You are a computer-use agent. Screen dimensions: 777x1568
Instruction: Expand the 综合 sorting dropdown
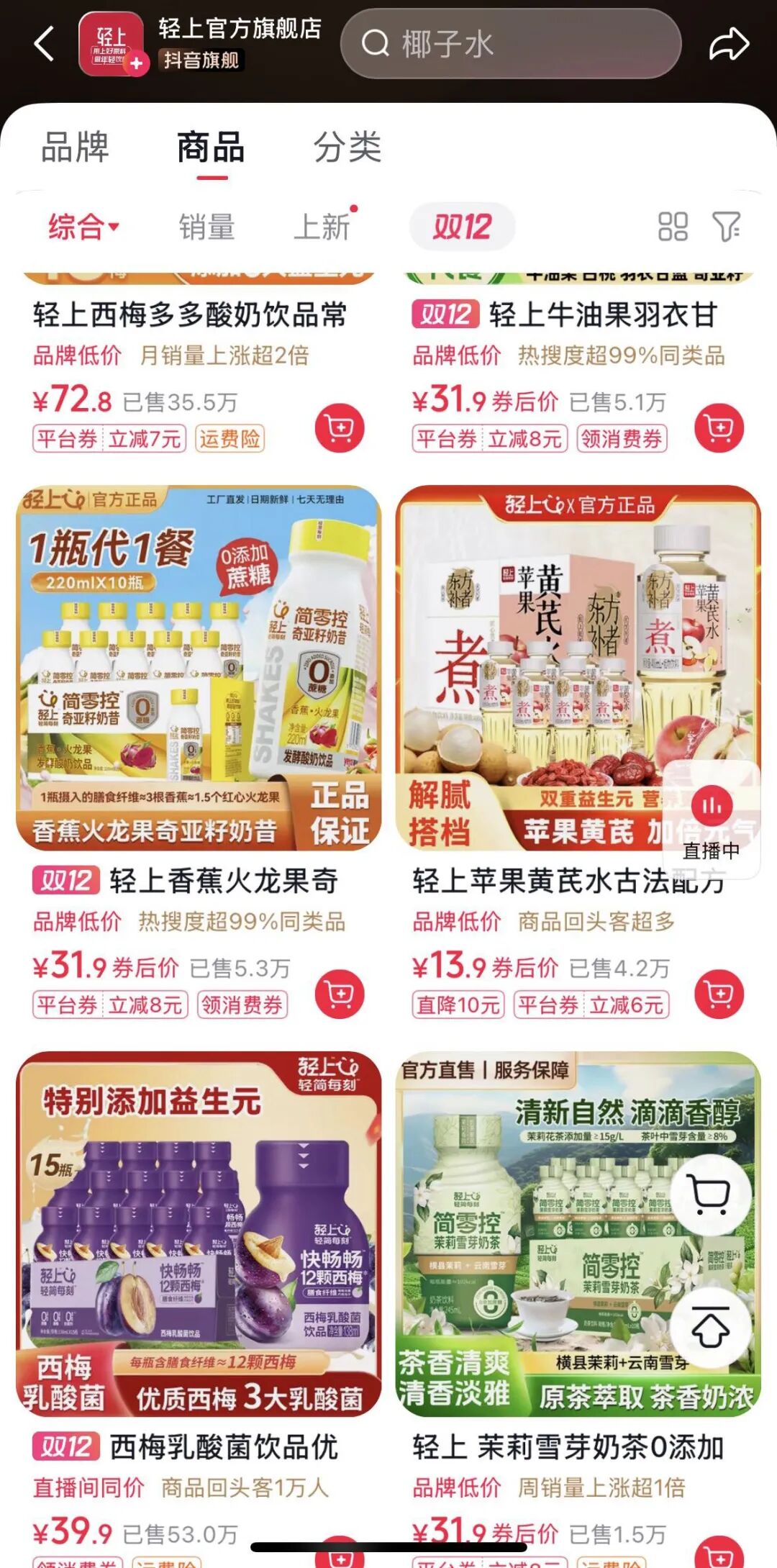(x=83, y=227)
